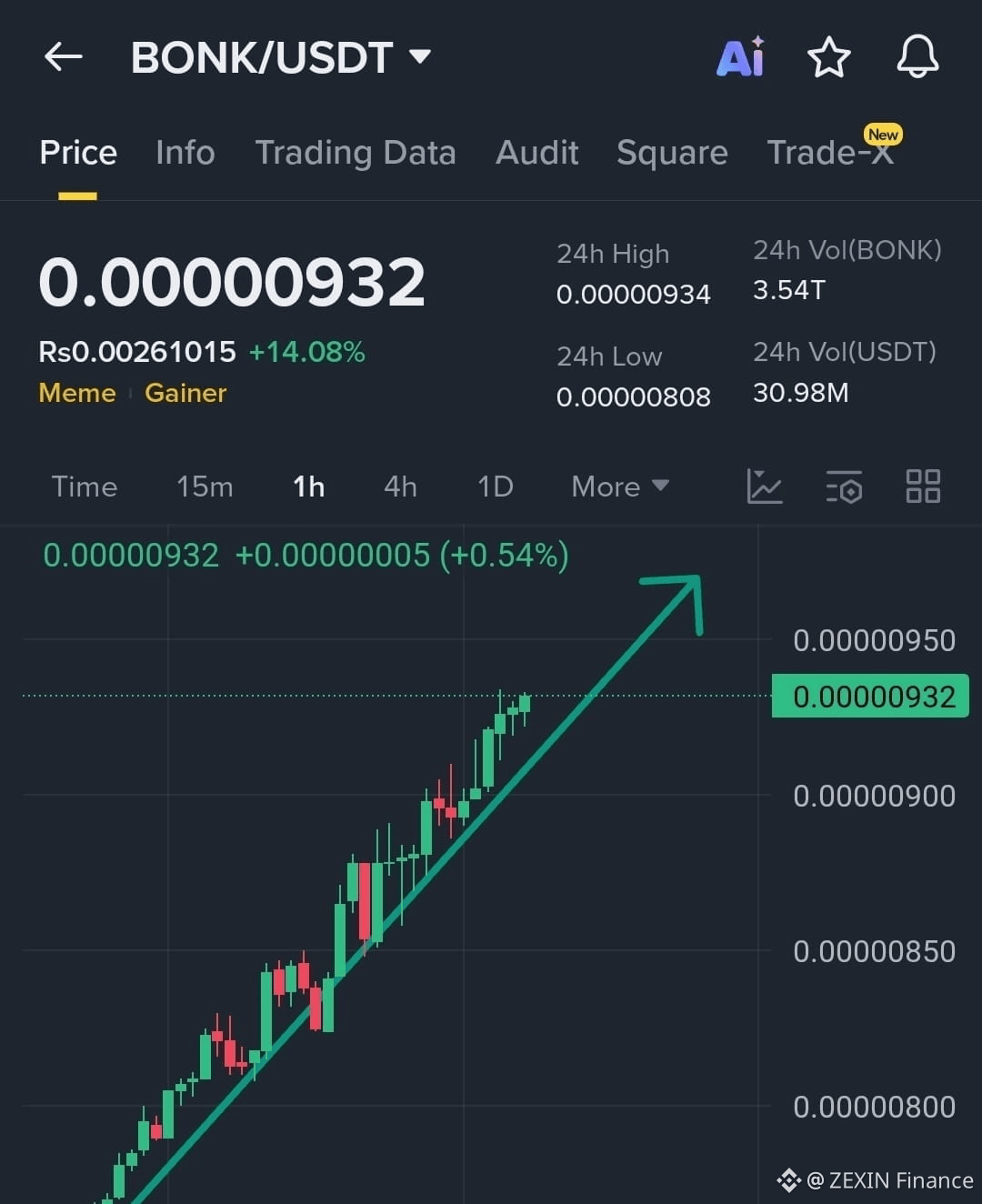The height and width of the screenshot is (1204, 982).
Task: Tap the highlighted 0.00000932 price label
Action: (x=869, y=696)
